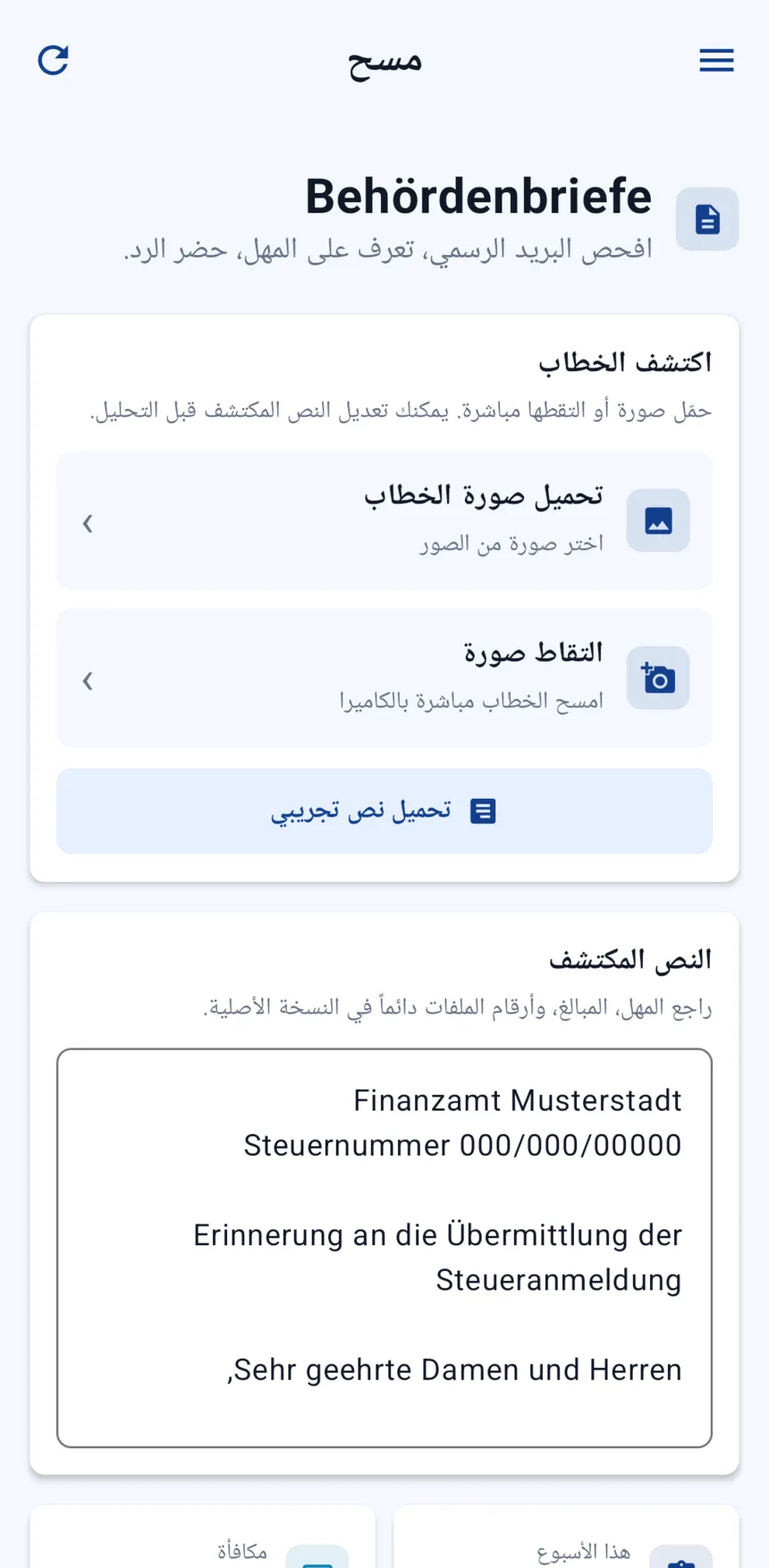Open تحميل صورة الخطاب to choose a photo
769x1568 pixels.
(x=384, y=521)
